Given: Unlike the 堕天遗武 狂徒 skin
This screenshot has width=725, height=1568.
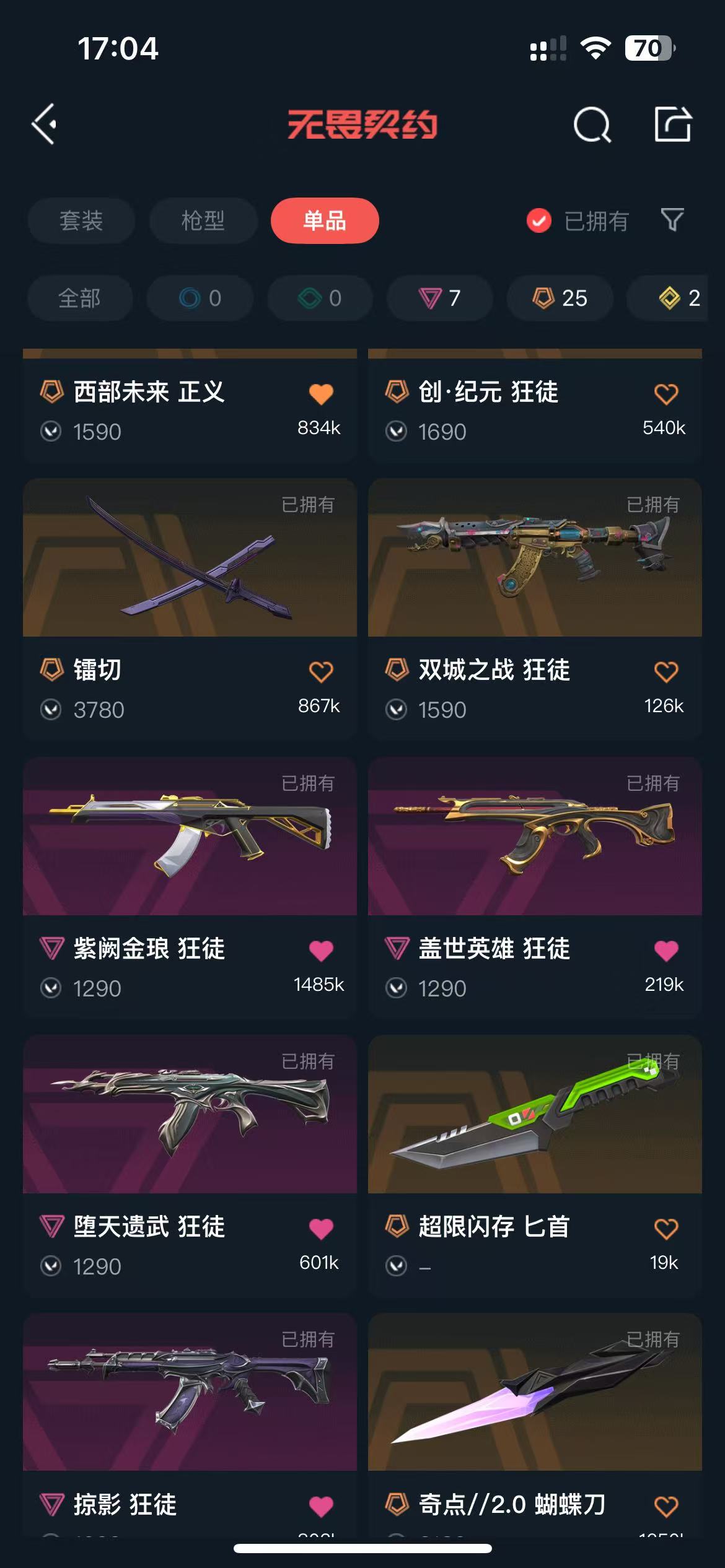Looking at the screenshot, I should [x=321, y=1229].
